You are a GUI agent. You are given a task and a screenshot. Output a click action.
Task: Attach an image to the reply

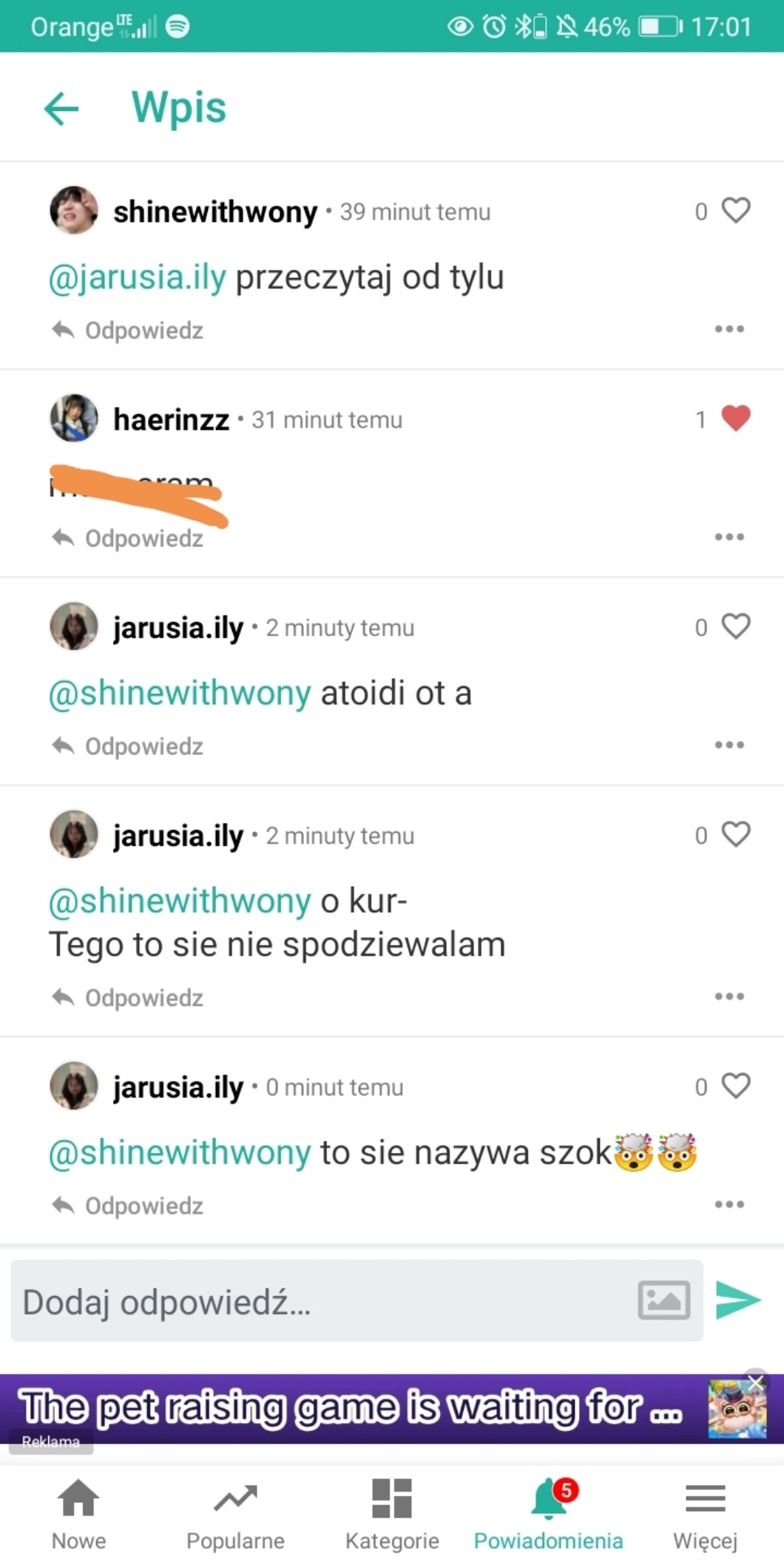[x=663, y=1300]
